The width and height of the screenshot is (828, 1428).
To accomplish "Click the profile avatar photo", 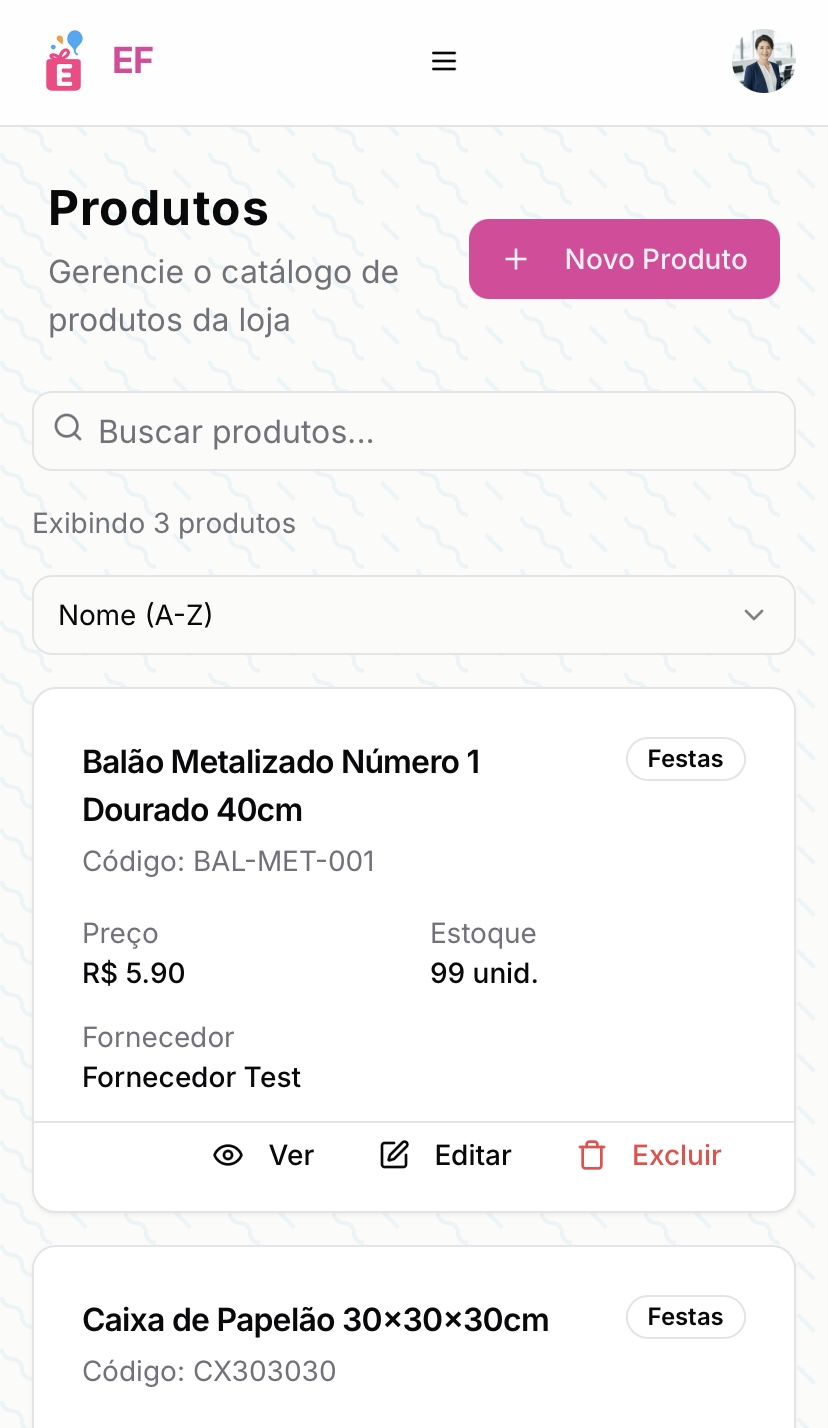I will click(764, 61).
